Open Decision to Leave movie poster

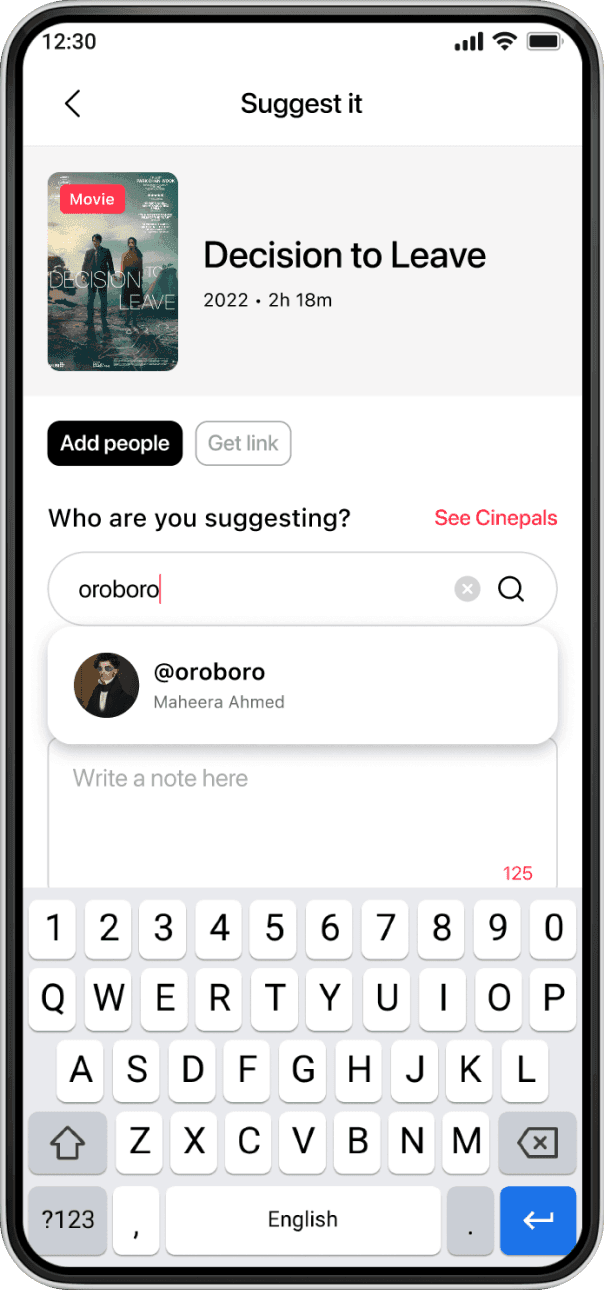click(113, 272)
